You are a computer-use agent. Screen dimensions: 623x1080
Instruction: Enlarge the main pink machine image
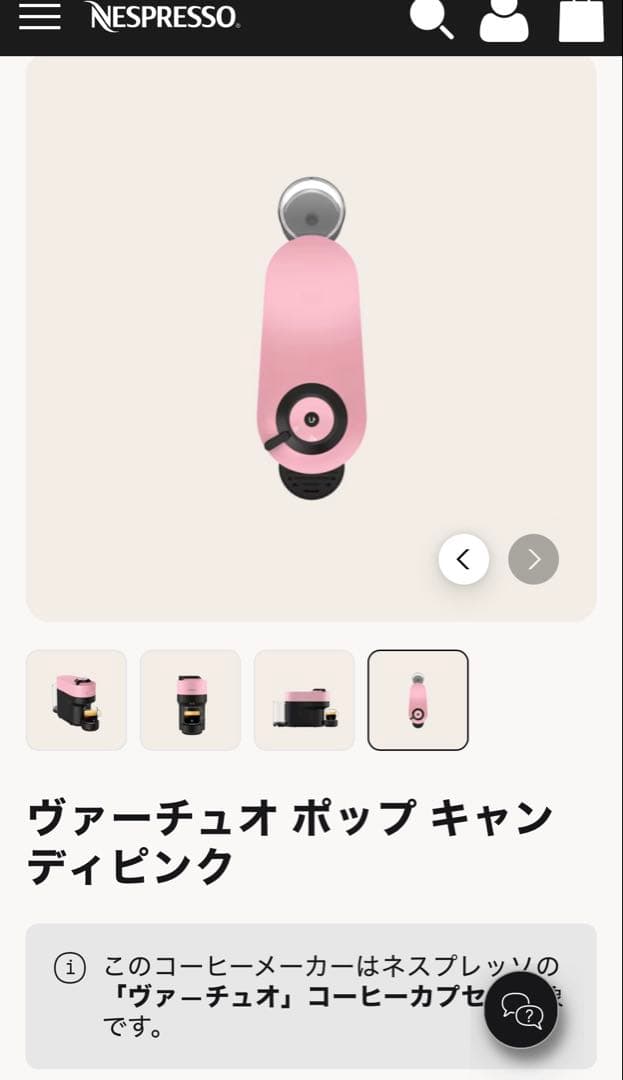tap(311, 340)
